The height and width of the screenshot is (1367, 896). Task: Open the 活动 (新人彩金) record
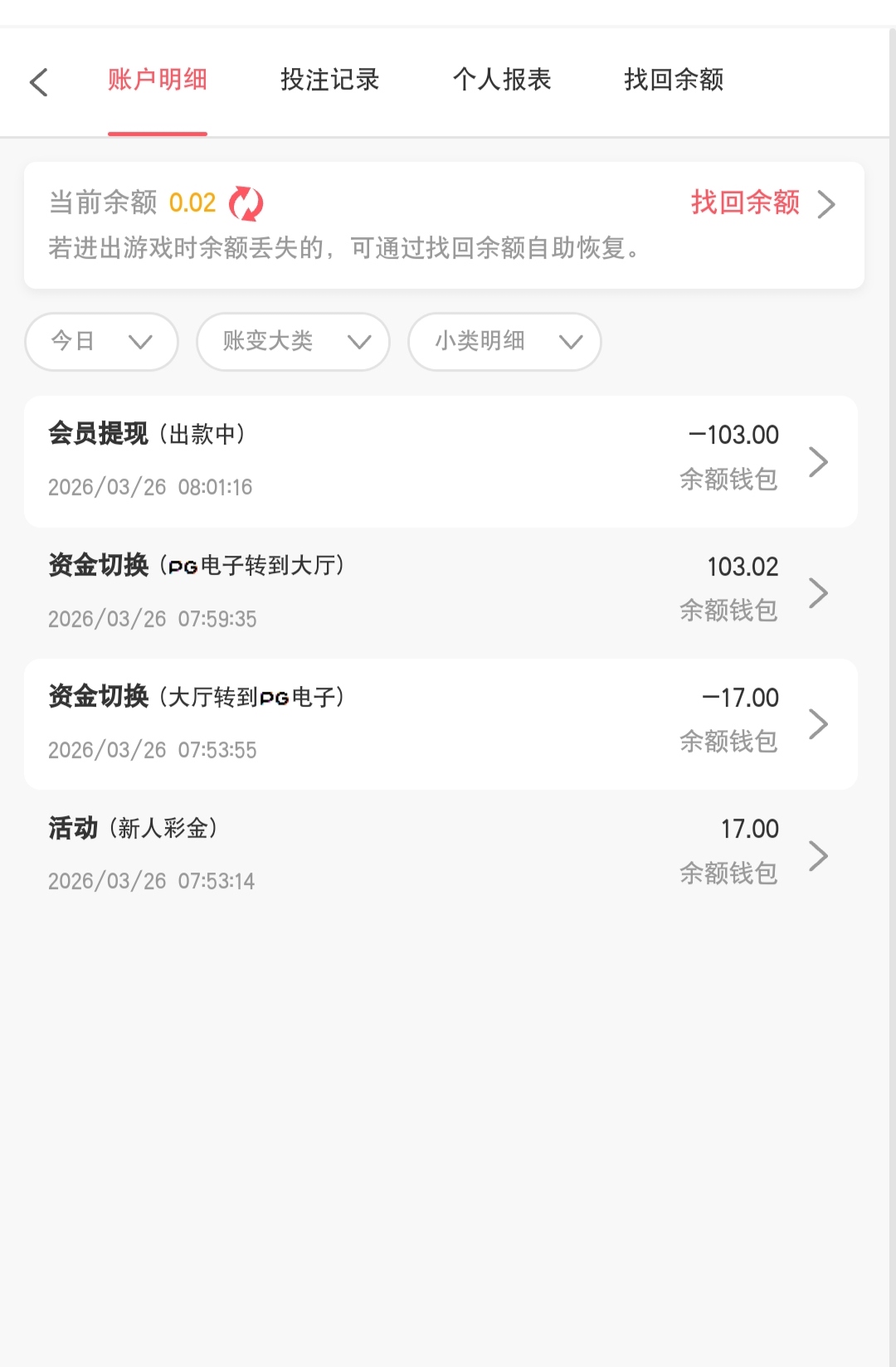click(x=440, y=854)
